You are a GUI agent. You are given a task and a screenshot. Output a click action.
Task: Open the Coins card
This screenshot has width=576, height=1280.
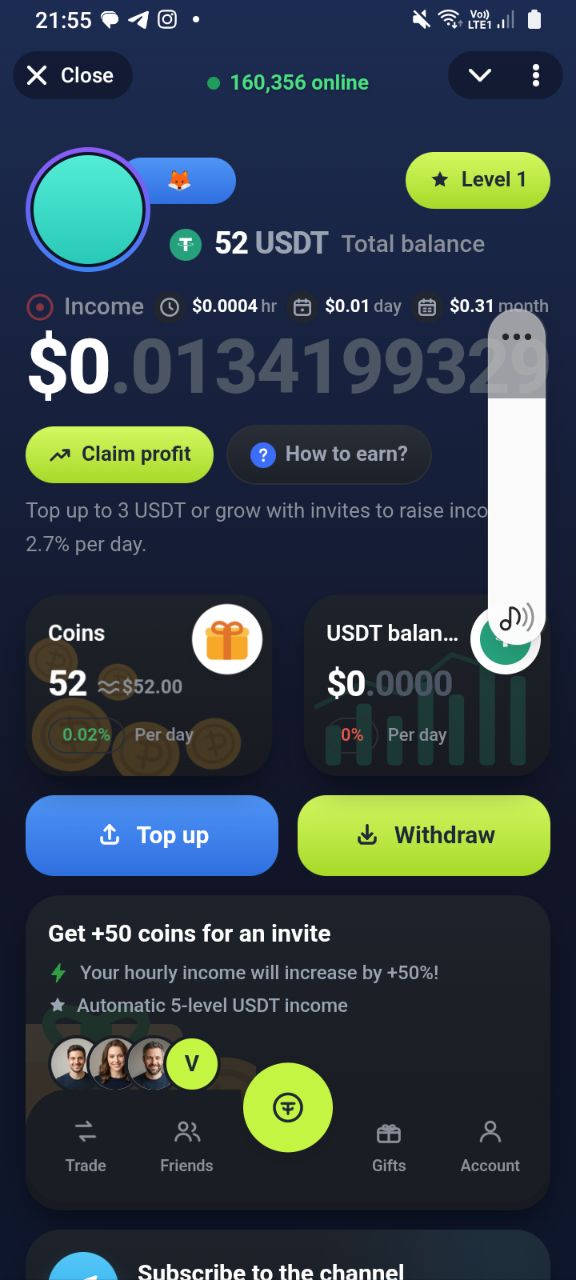coord(149,685)
